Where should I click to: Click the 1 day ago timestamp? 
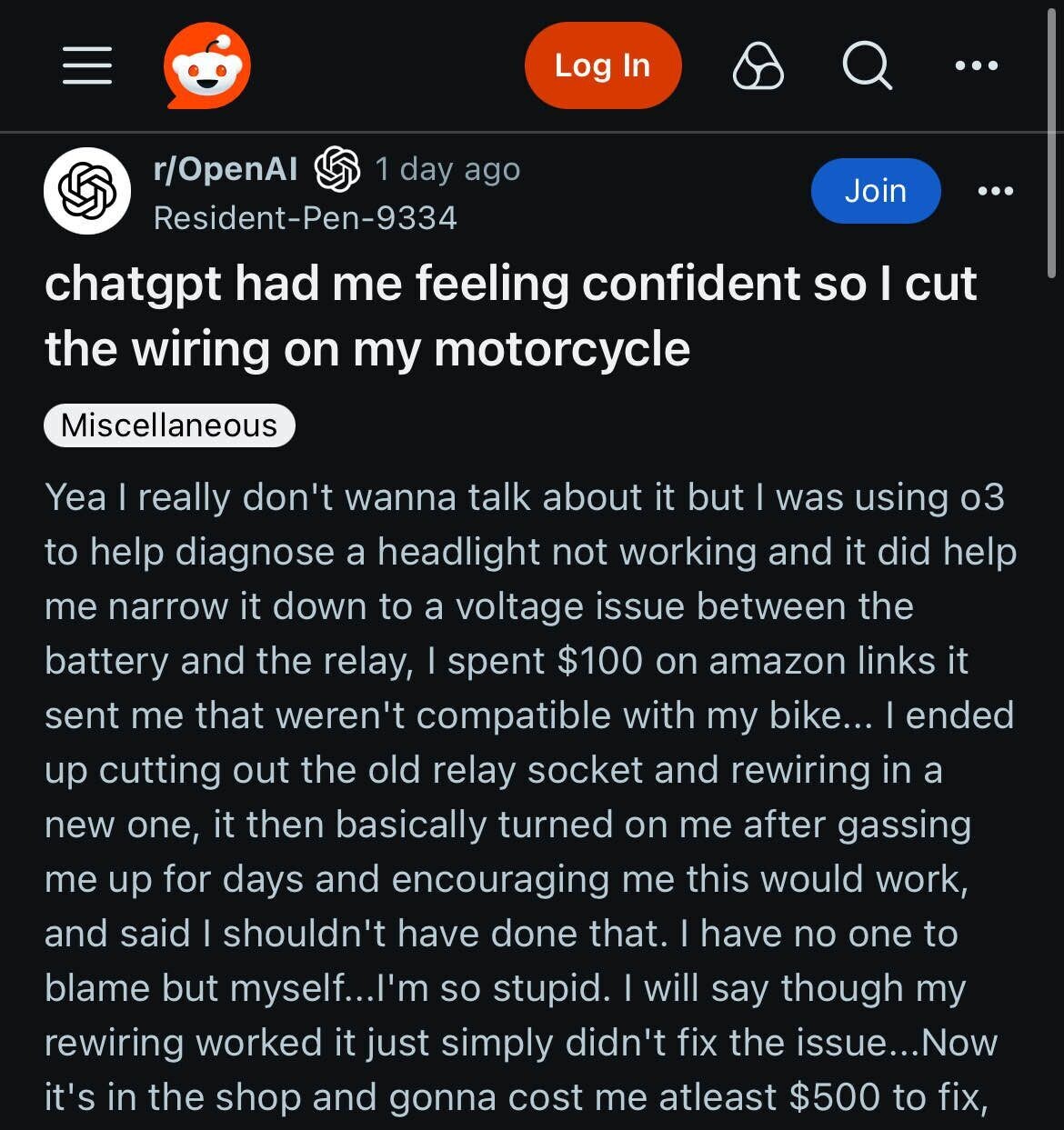(x=447, y=168)
